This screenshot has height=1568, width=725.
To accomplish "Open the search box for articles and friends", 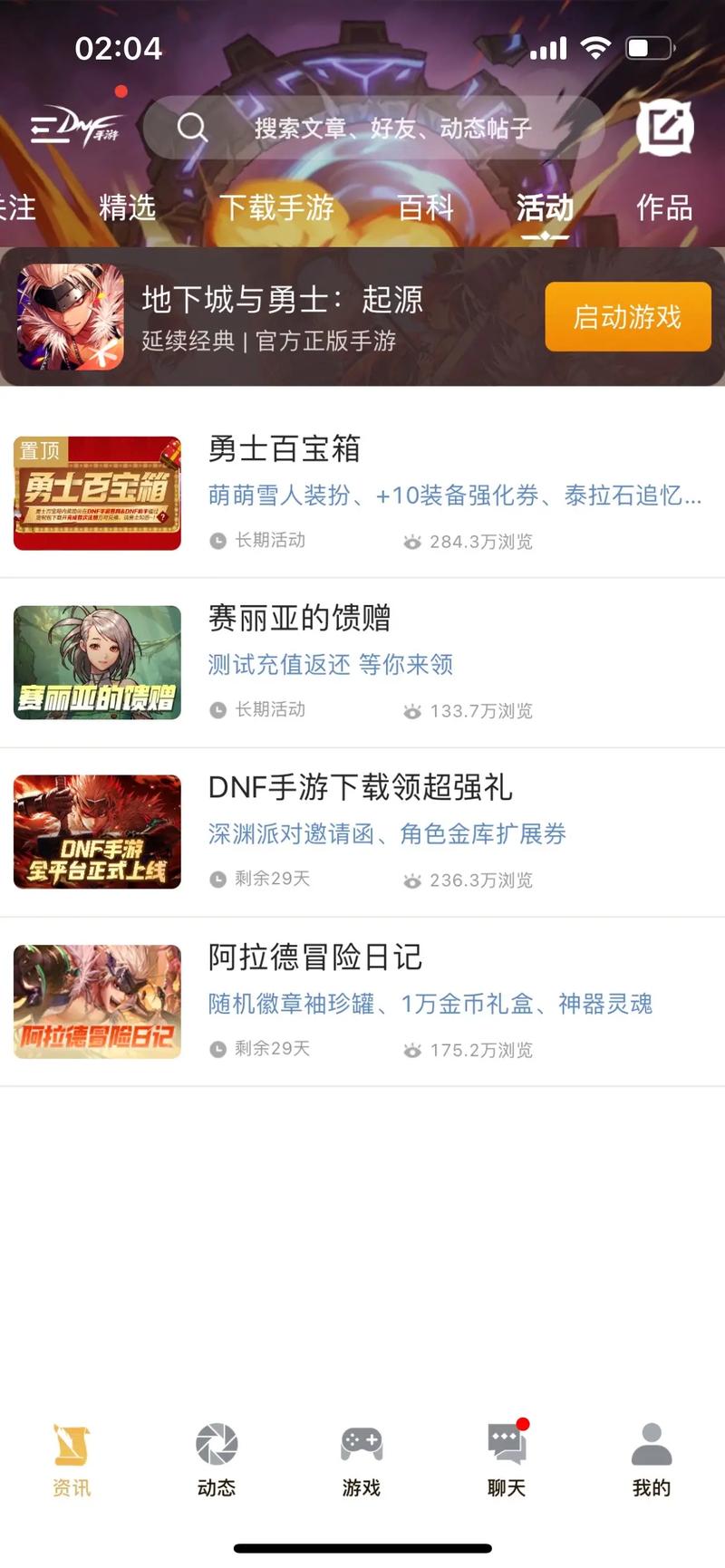I will point(373,128).
